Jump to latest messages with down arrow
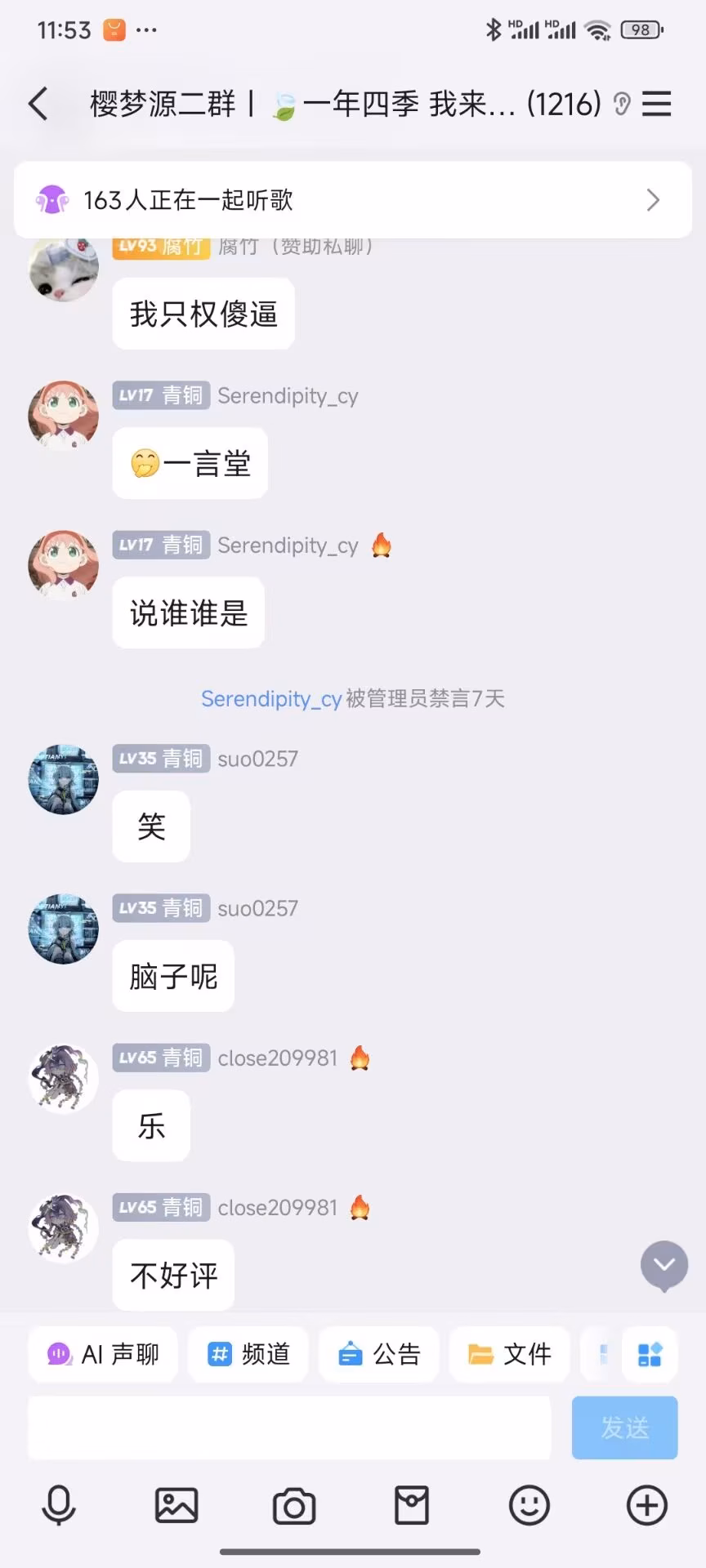The width and height of the screenshot is (706, 1568). 664,1265
